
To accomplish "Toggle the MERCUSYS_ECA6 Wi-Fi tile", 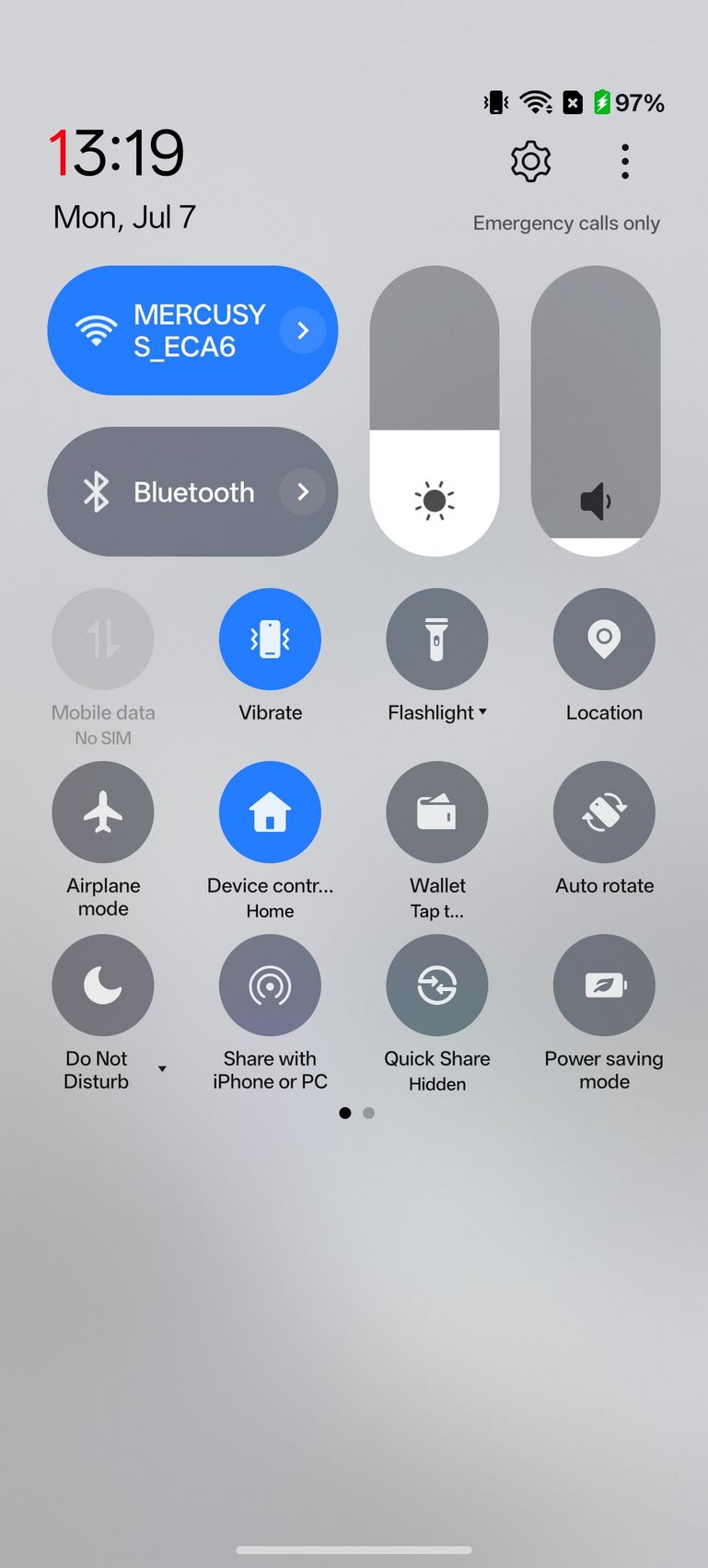I will [192, 330].
